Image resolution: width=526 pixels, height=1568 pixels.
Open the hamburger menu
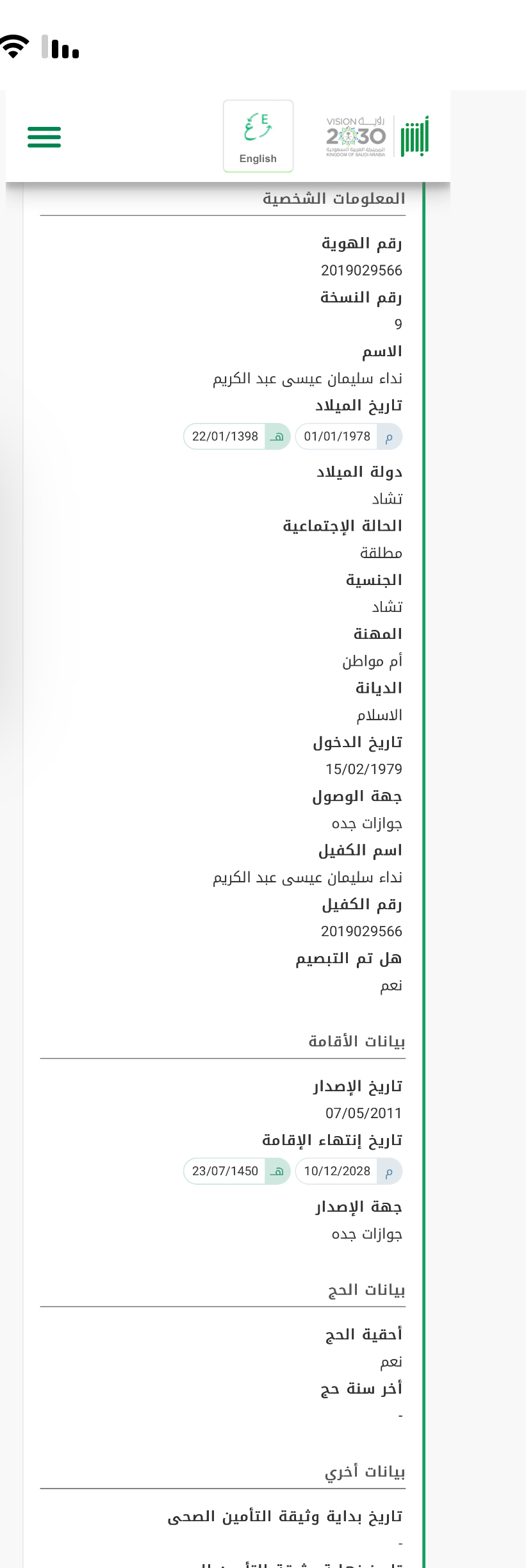[x=44, y=137]
